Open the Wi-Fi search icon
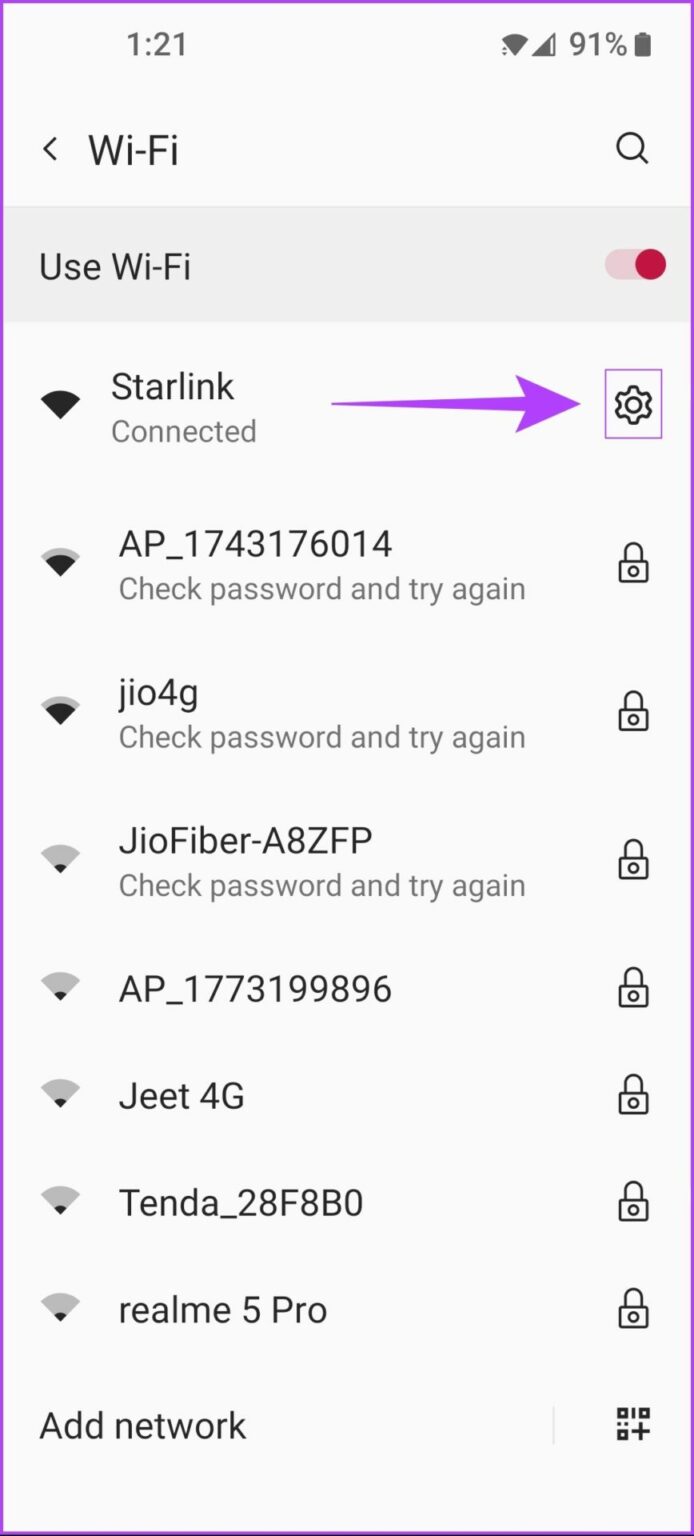The height and width of the screenshot is (1536, 694). [x=632, y=149]
